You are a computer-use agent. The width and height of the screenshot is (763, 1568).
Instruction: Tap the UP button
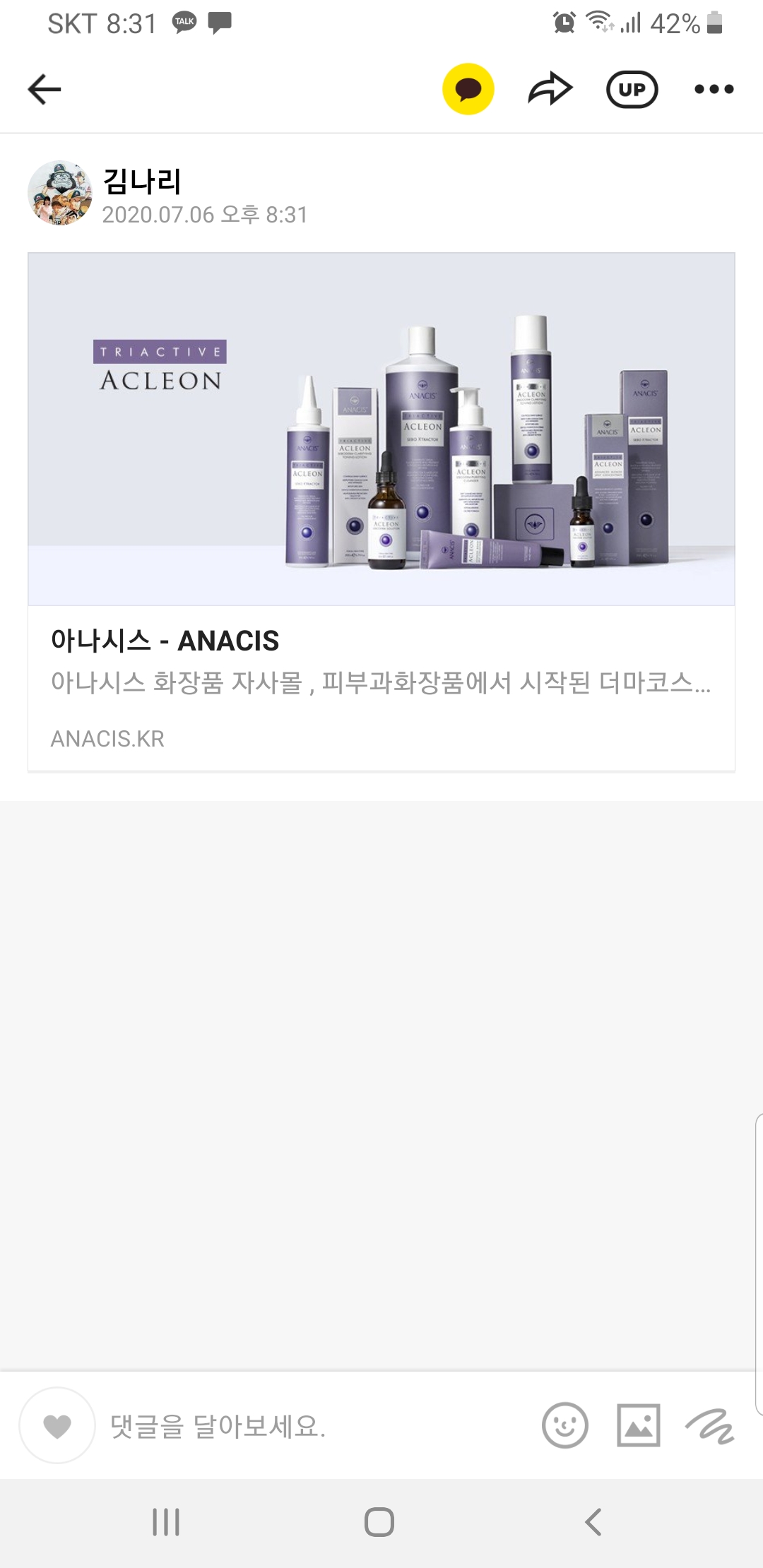click(x=632, y=90)
